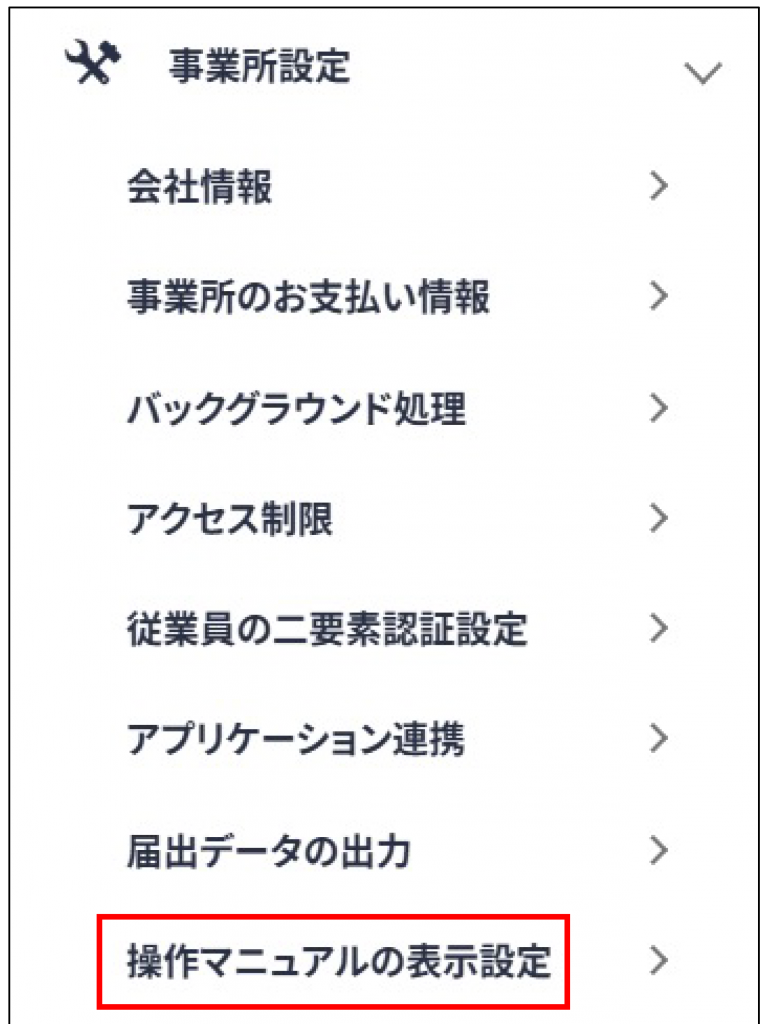Open 会社情報
This screenshot has width=770, height=1024.
click(200, 187)
